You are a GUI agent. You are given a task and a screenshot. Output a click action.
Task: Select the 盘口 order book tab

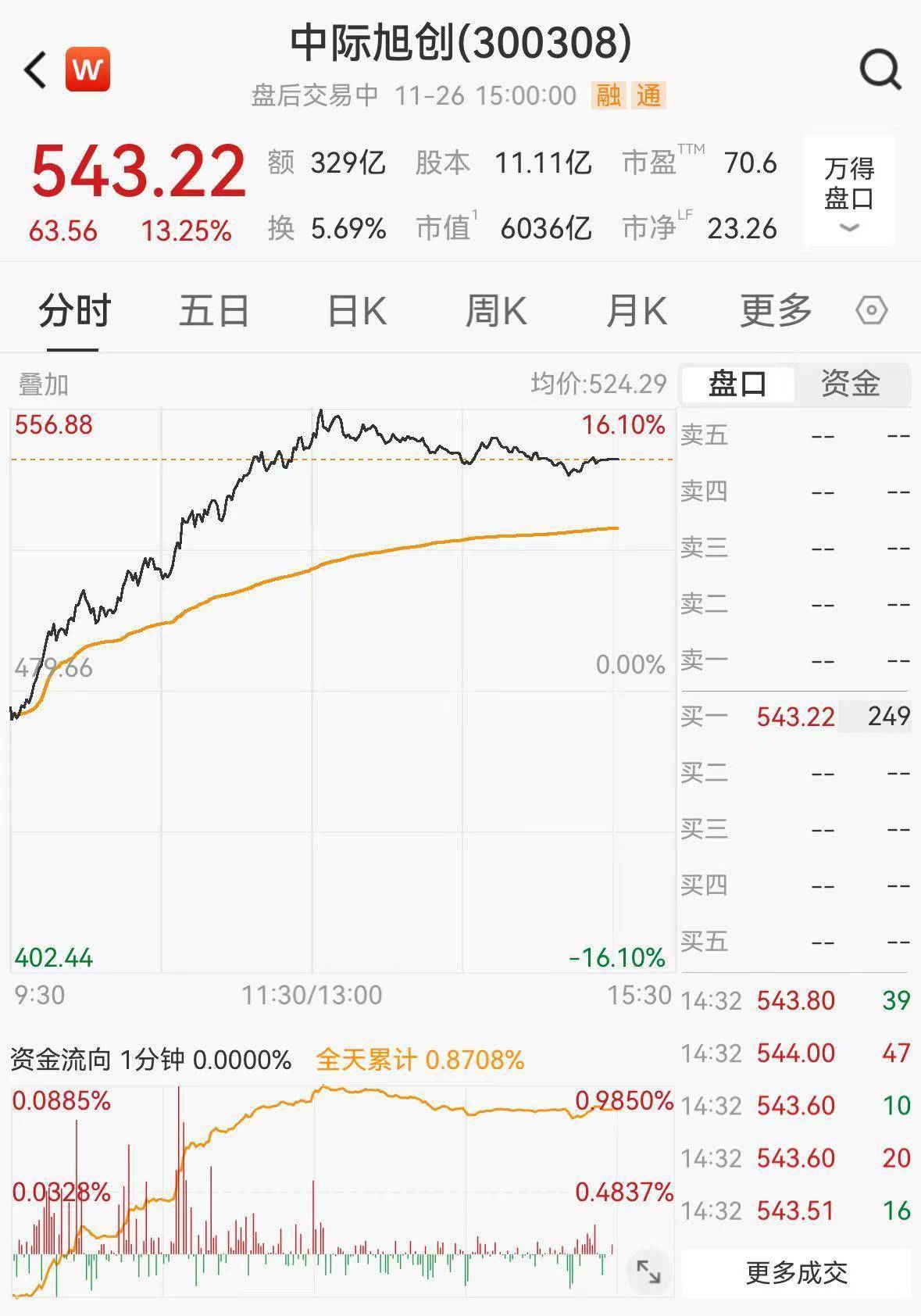[737, 384]
